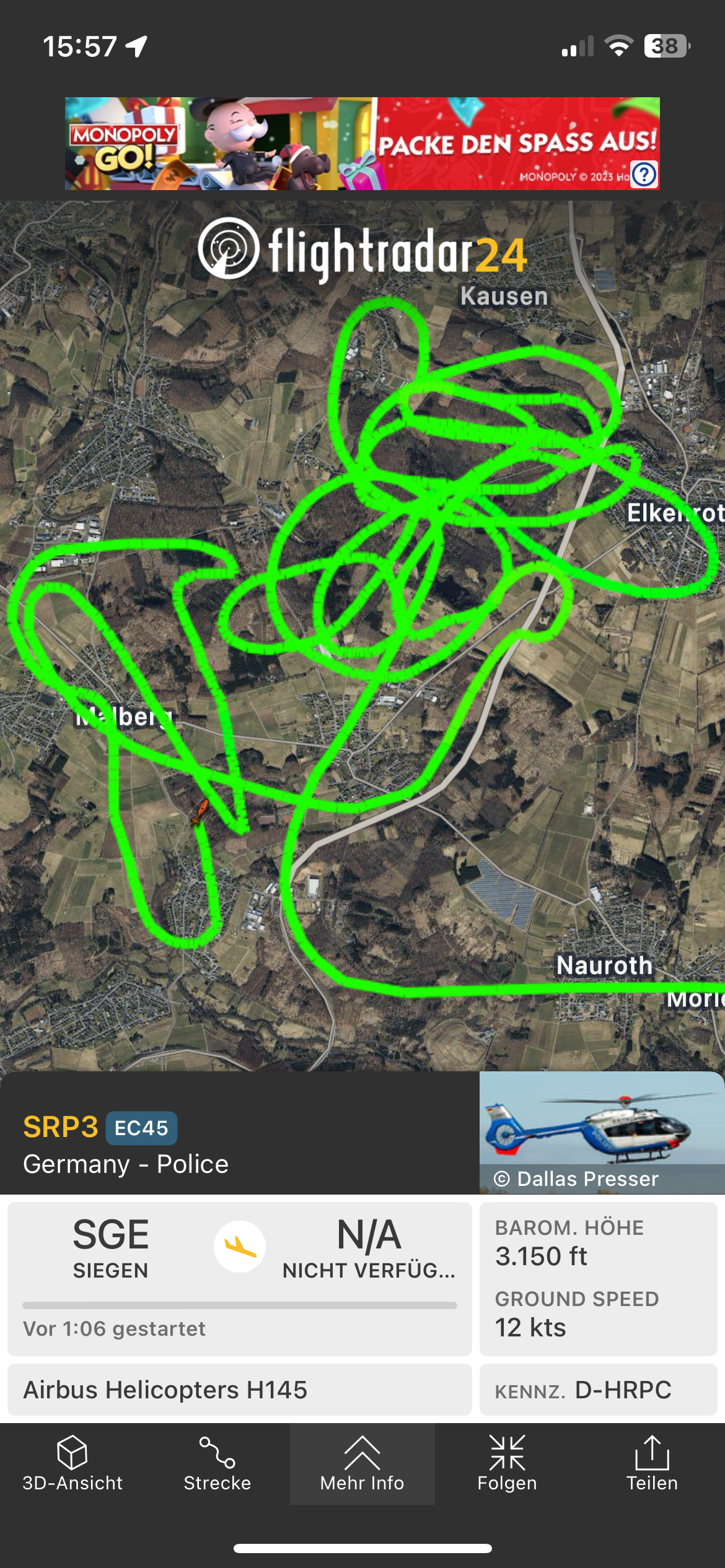Share this flight via Teilen
The width and height of the screenshot is (725, 1568).
[652, 1464]
